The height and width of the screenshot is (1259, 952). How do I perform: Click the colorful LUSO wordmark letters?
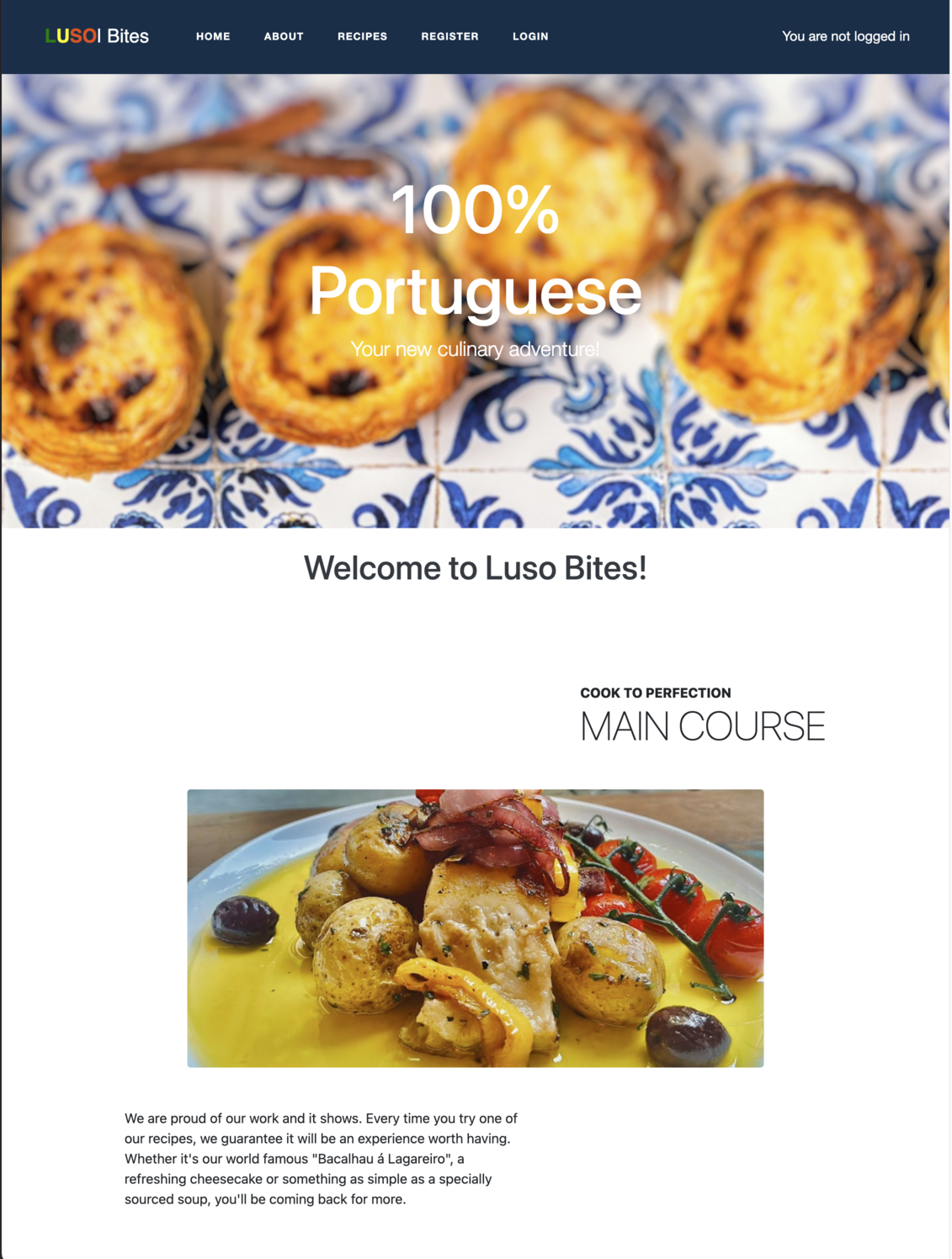pos(71,35)
